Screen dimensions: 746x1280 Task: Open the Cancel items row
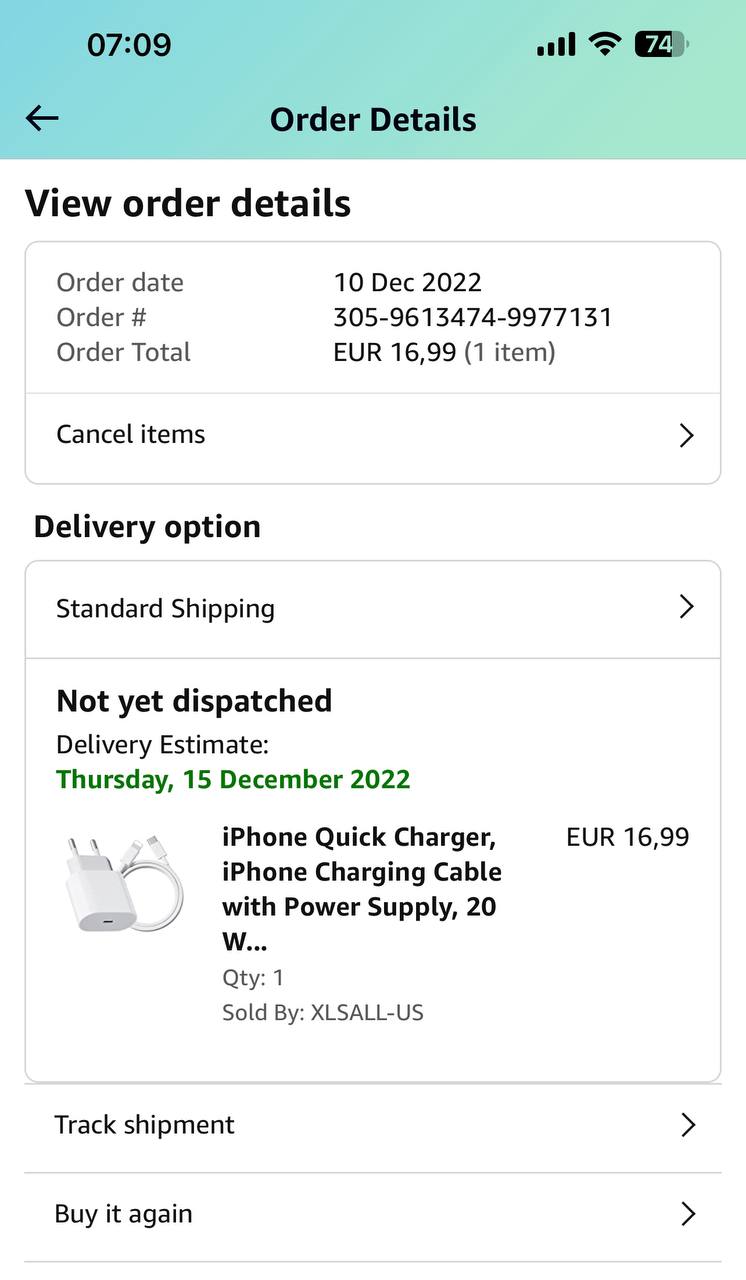pos(372,435)
